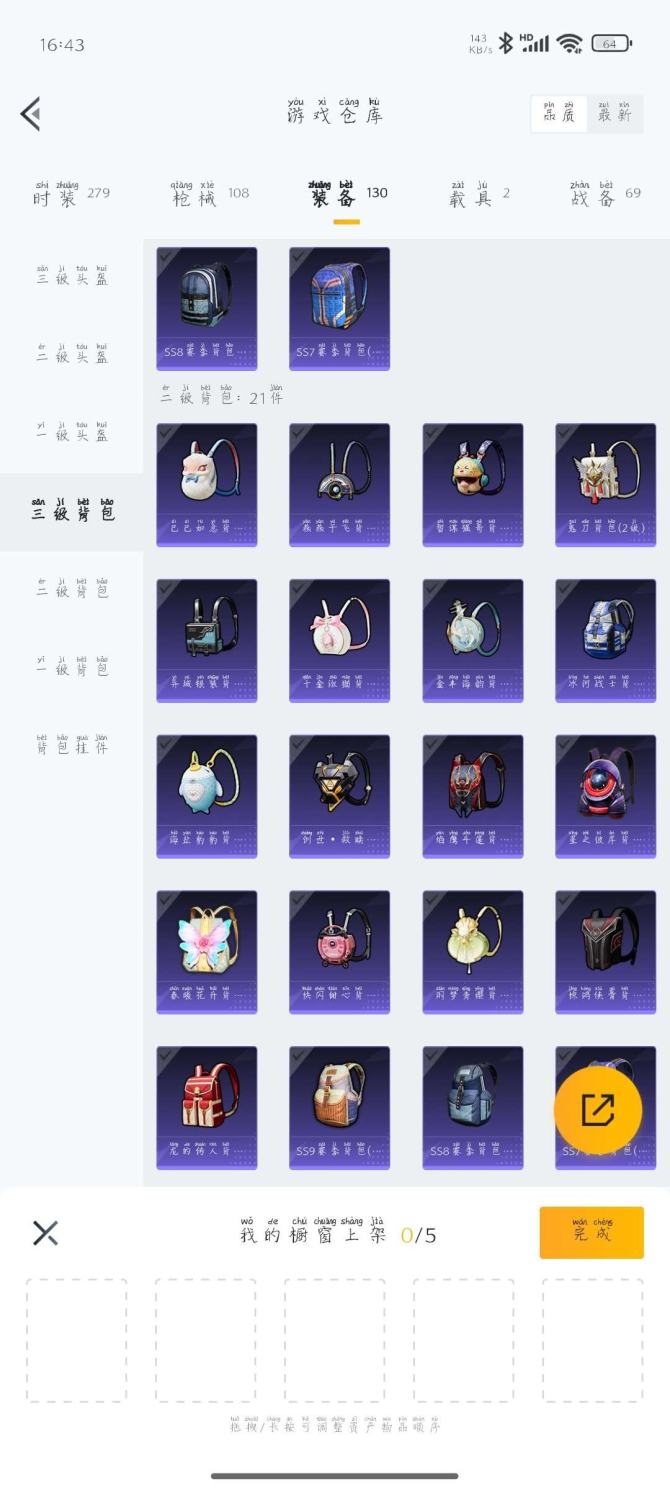Choose the SS9赛季背包 item
Screen dimensions: 670x1489
pyautogui.click(x=339, y=1107)
